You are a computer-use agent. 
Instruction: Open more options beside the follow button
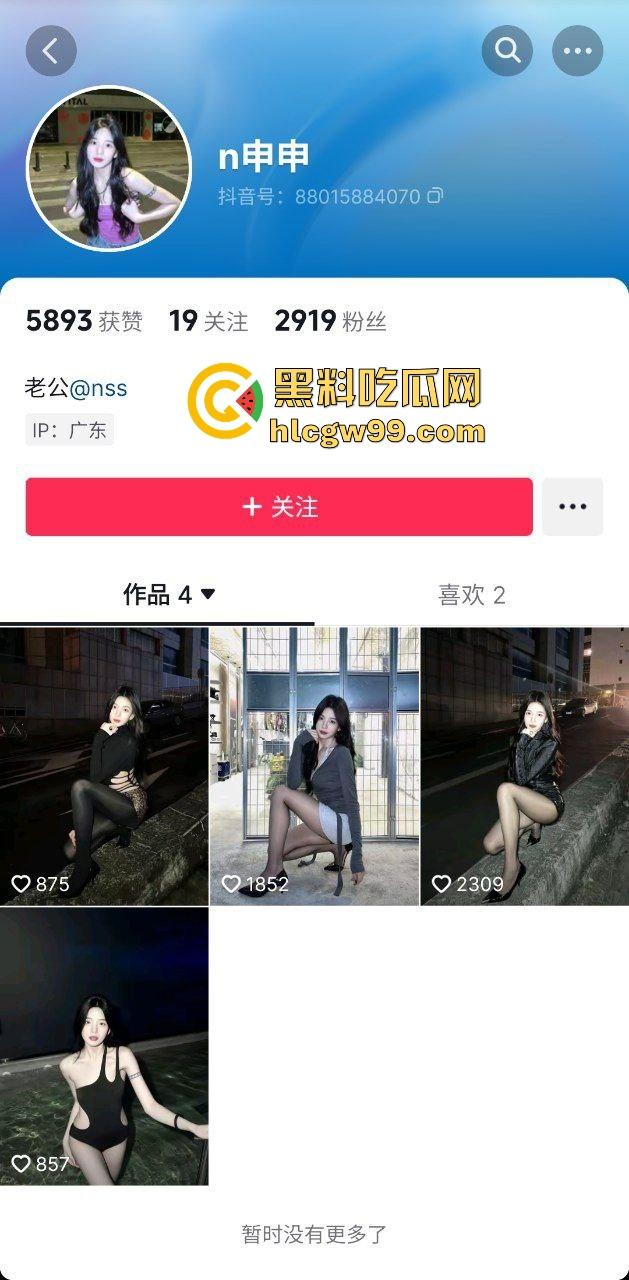pyautogui.click(x=572, y=507)
